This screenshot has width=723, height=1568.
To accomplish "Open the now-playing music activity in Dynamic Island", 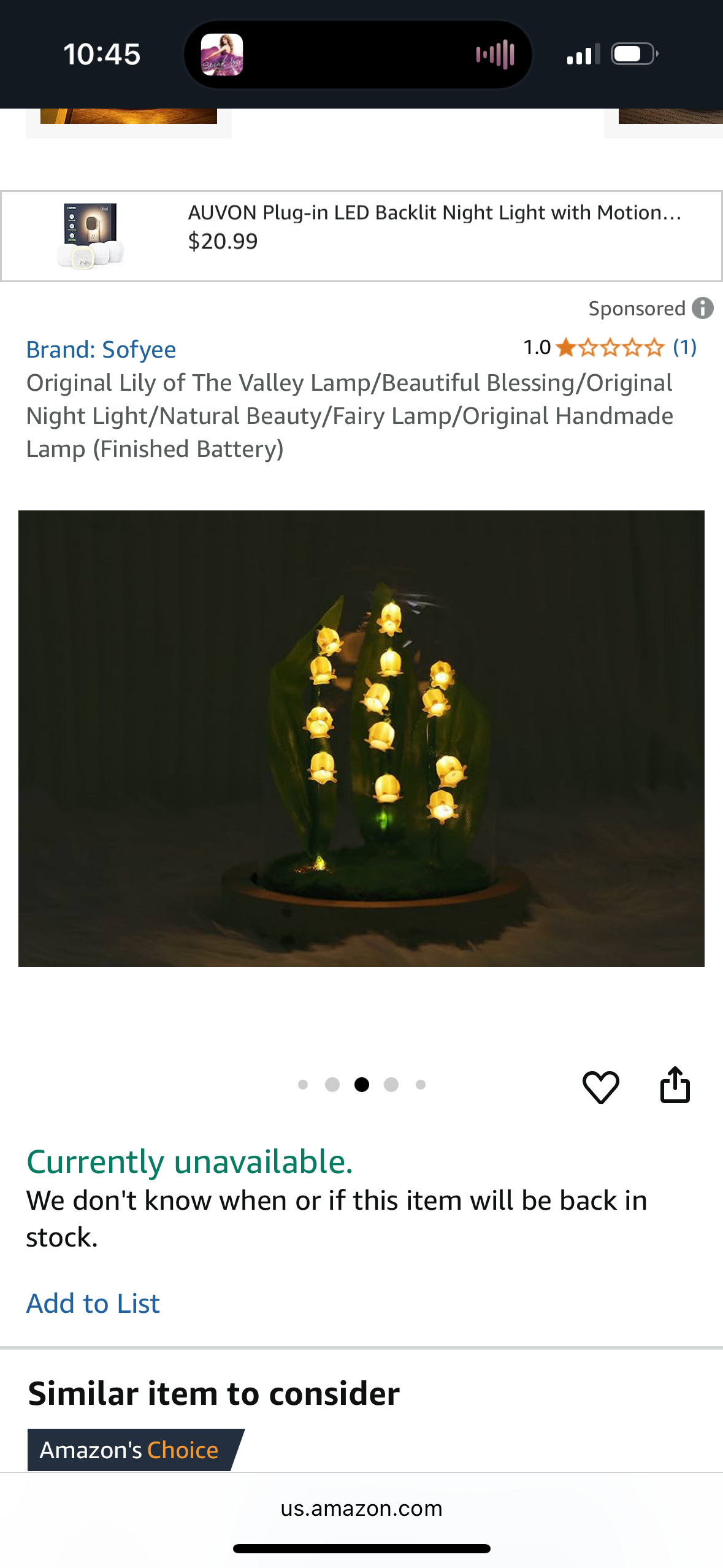I will [358, 55].
